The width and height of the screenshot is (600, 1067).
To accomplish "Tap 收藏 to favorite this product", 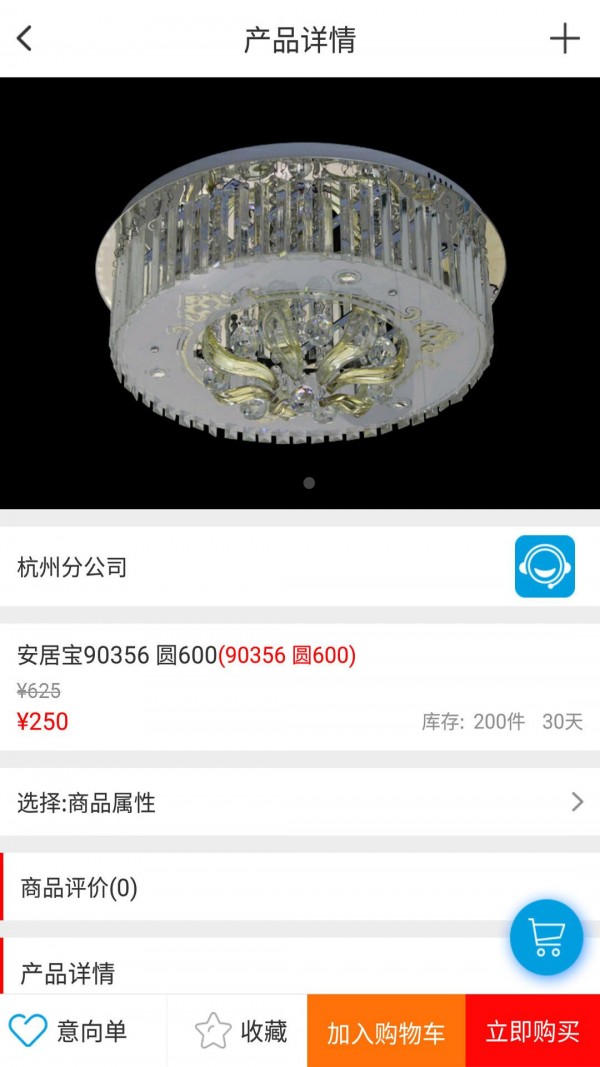I will (x=240, y=1031).
